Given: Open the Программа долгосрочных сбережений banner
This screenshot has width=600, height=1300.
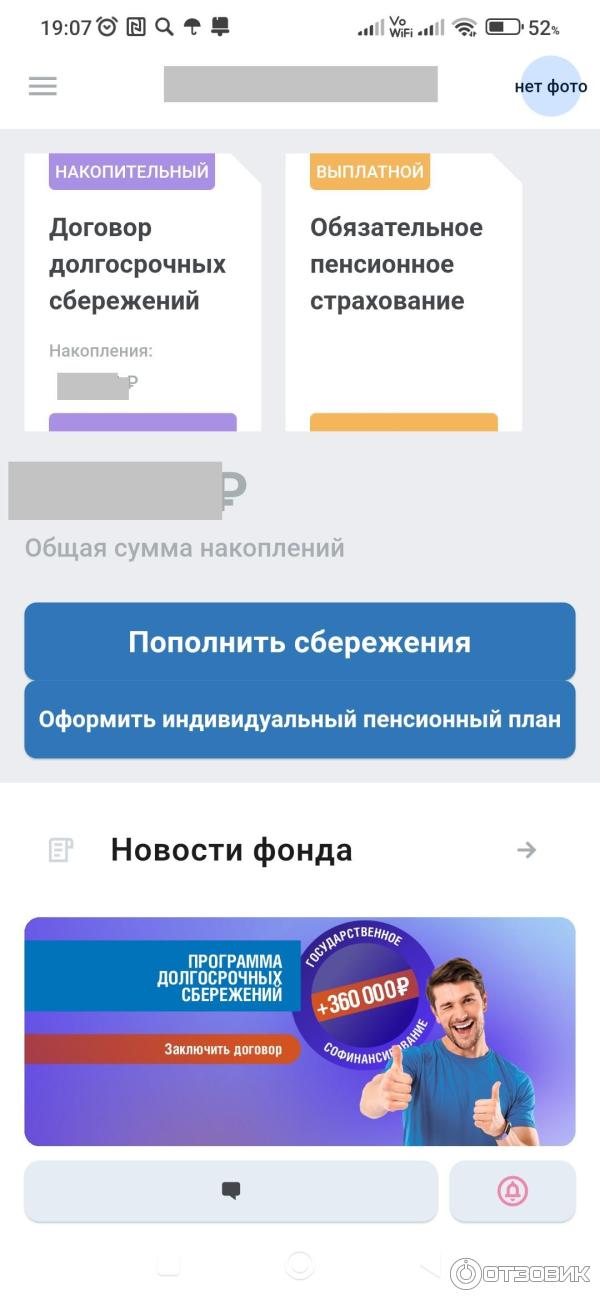Looking at the screenshot, I should 299,1030.
